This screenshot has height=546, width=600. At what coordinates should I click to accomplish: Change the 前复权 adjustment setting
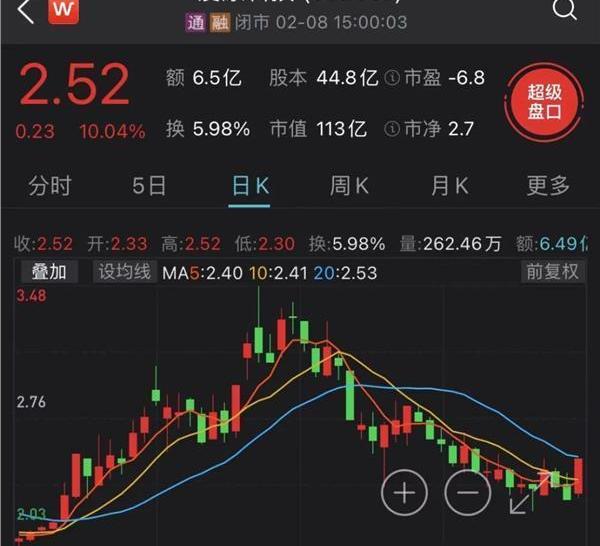551,271
